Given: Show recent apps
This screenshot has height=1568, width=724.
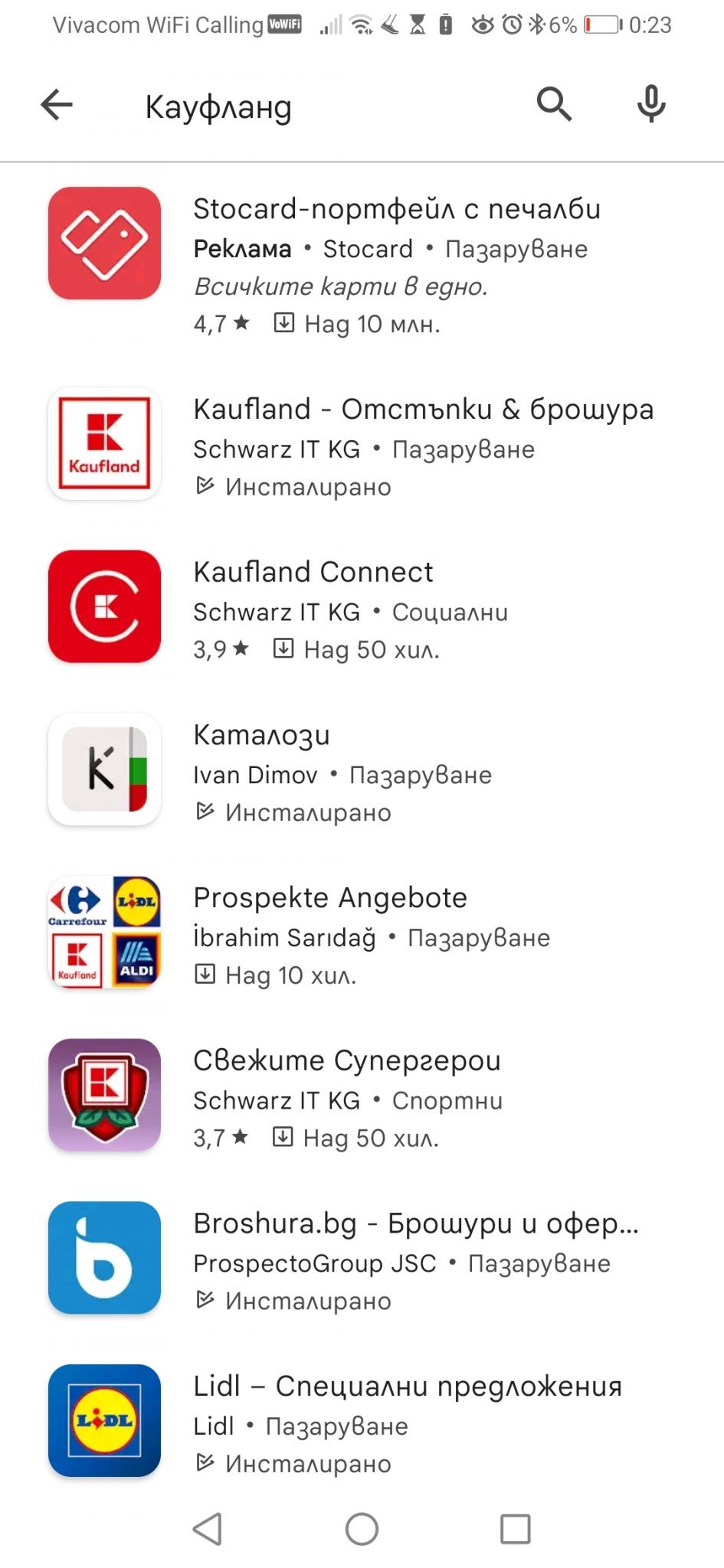Looking at the screenshot, I should coord(515,1529).
